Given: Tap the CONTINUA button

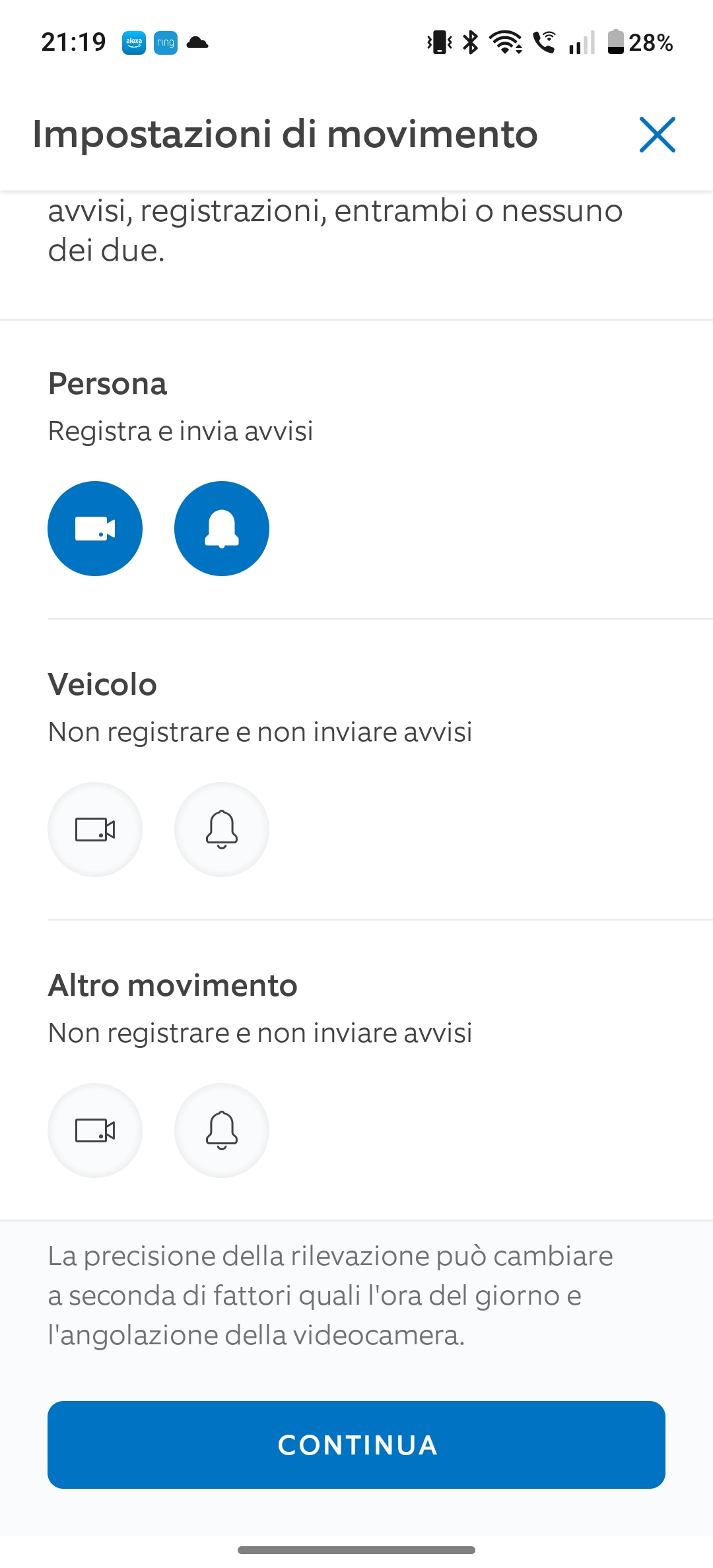Looking at the screenshot, I should click(x=356, y=1445).
